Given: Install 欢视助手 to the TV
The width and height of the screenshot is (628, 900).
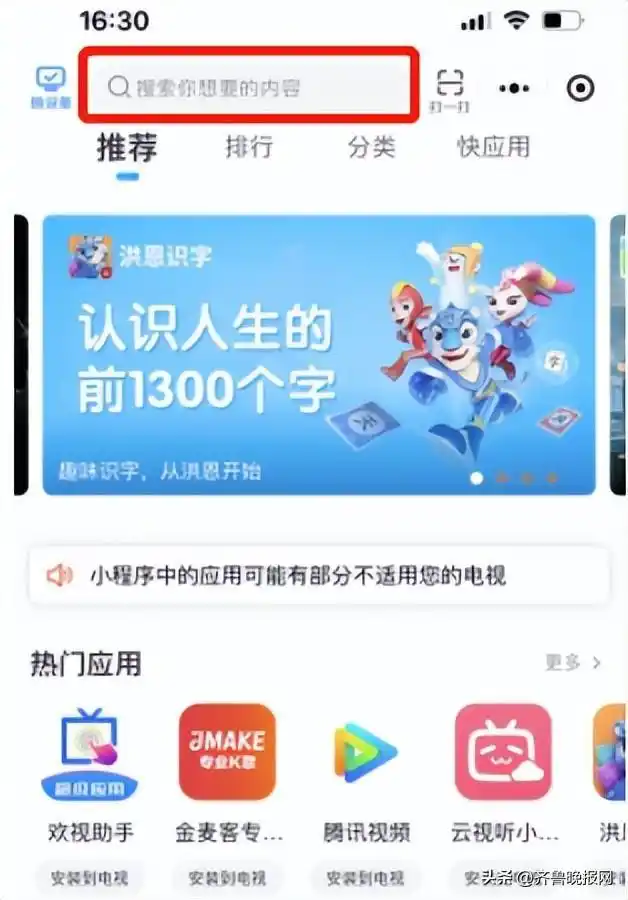Looking at the screenshot, I should 90,878.
